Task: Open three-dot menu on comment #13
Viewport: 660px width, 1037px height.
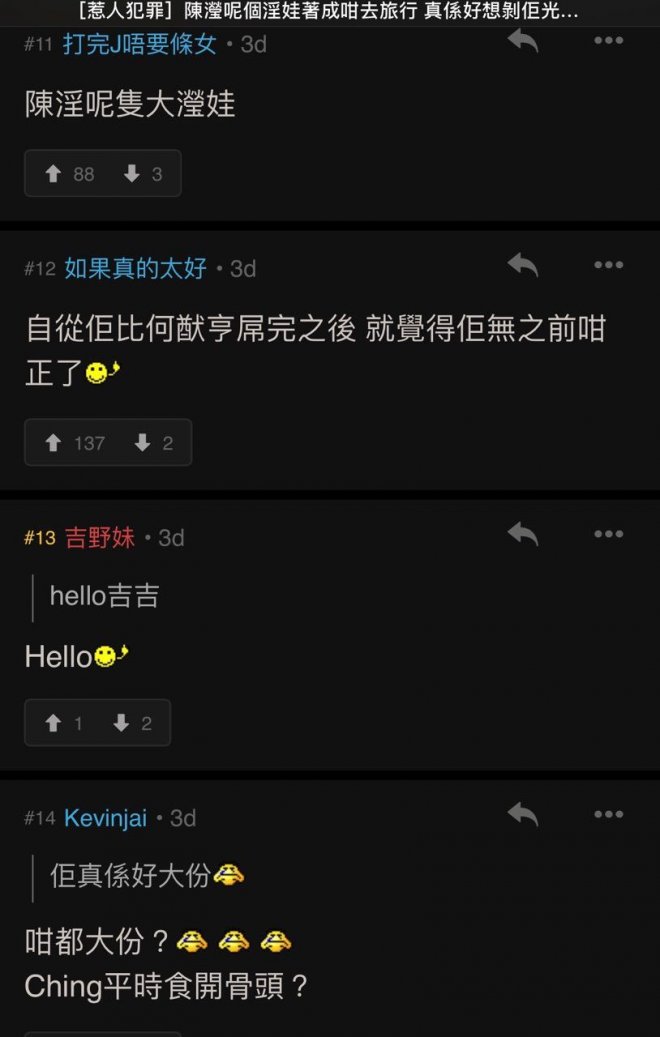Action: [x=608, y=534]
